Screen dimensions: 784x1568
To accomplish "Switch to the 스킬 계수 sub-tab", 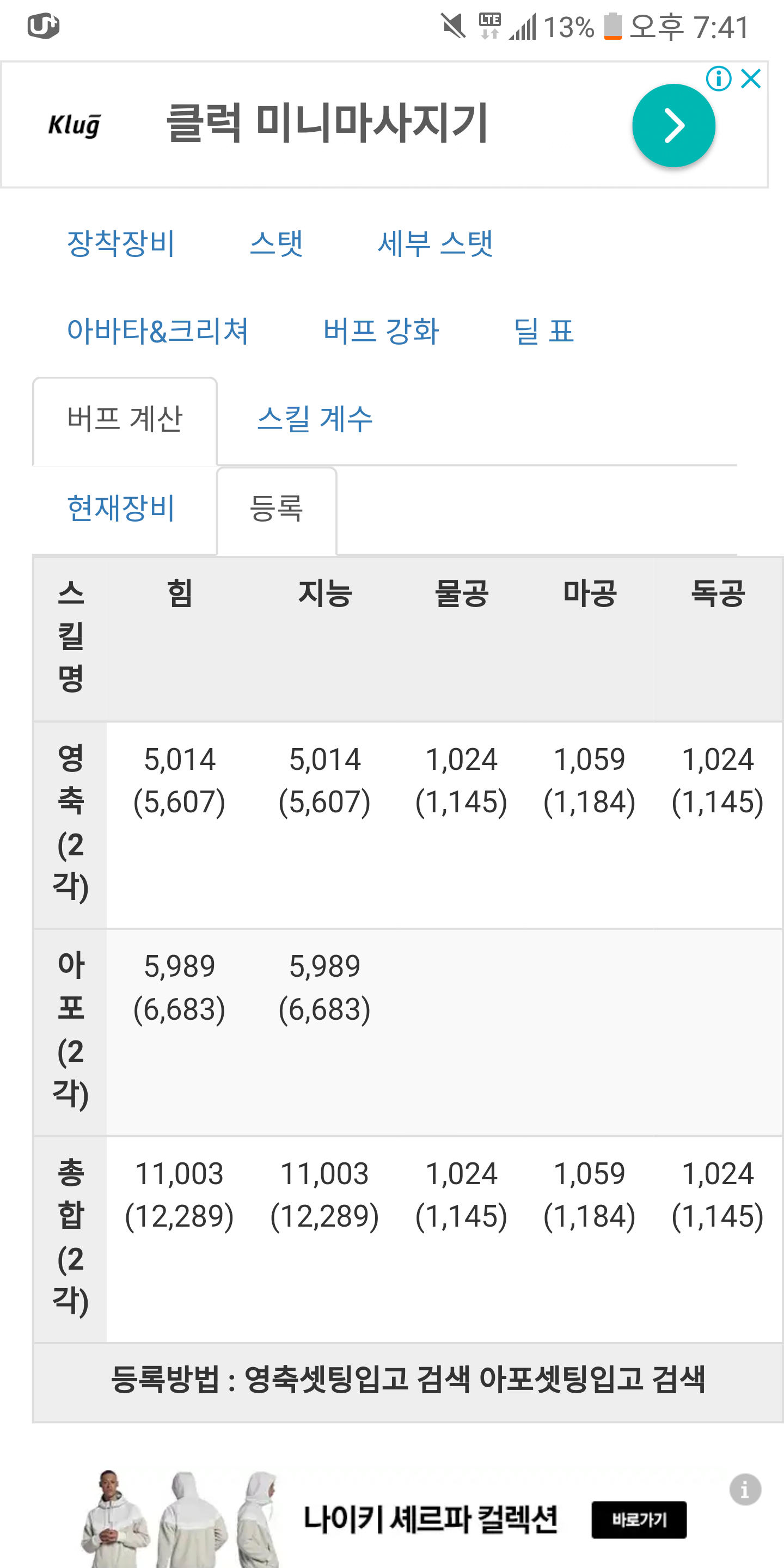I will [315, 419].
